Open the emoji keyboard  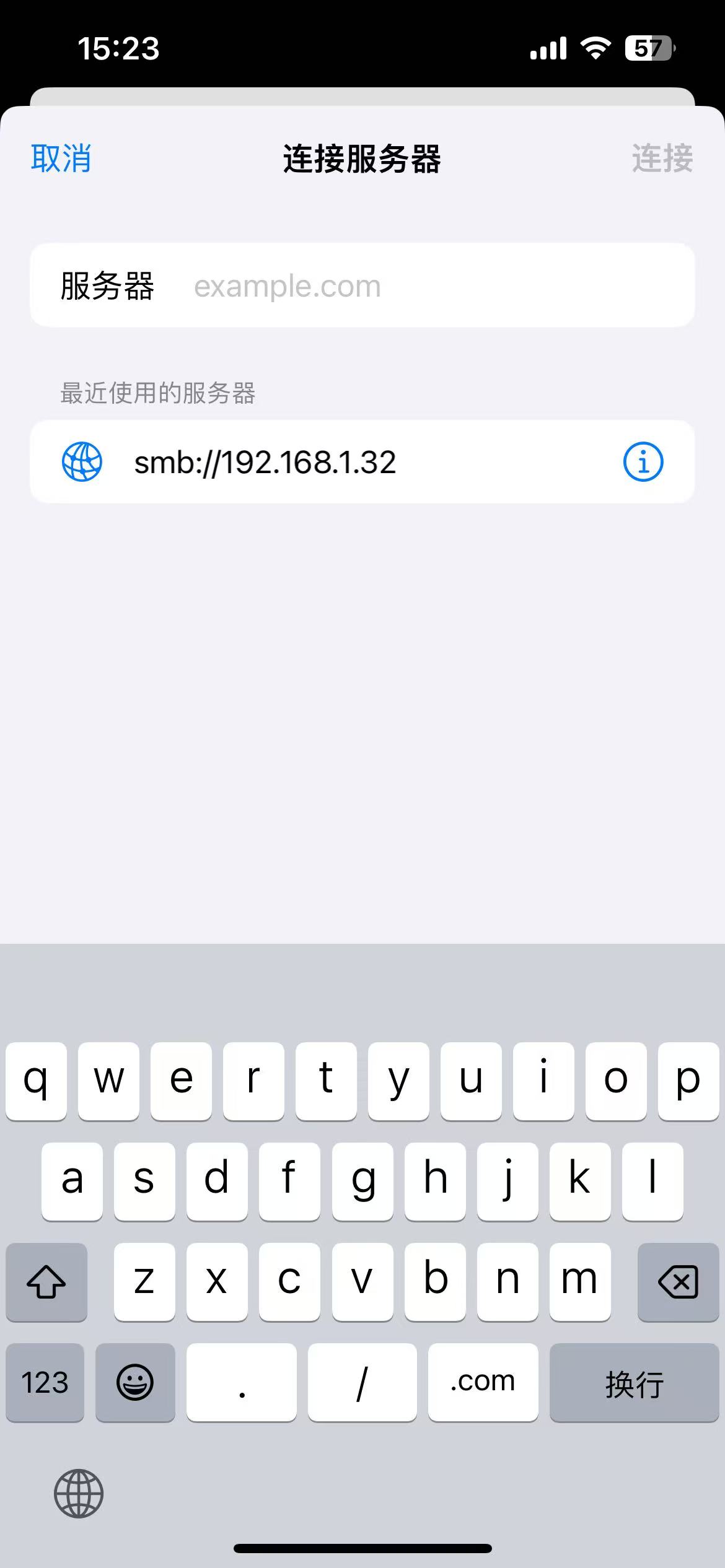click(x=135, y=1382)
